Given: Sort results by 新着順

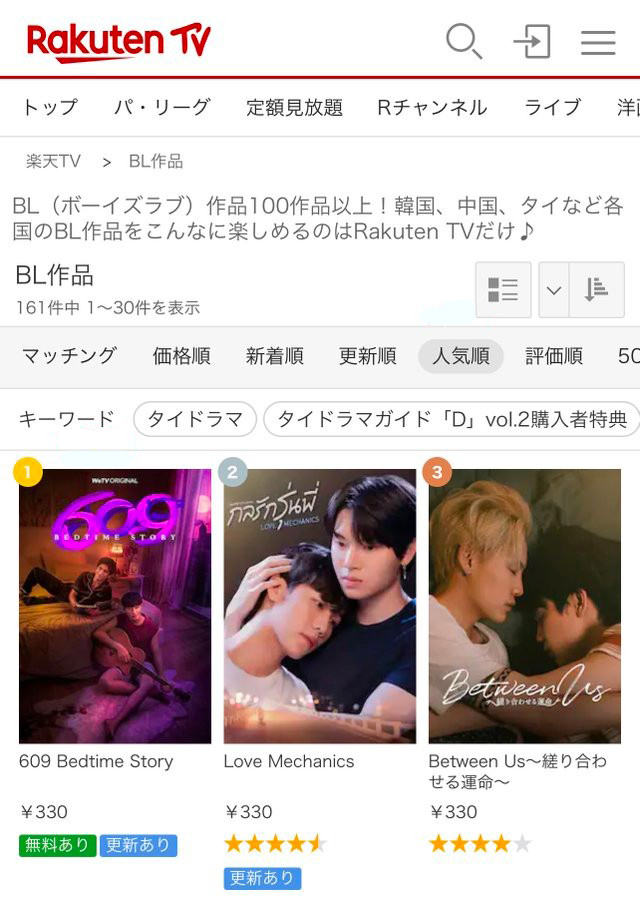Looking at the screenshot, I should (274, 356).
